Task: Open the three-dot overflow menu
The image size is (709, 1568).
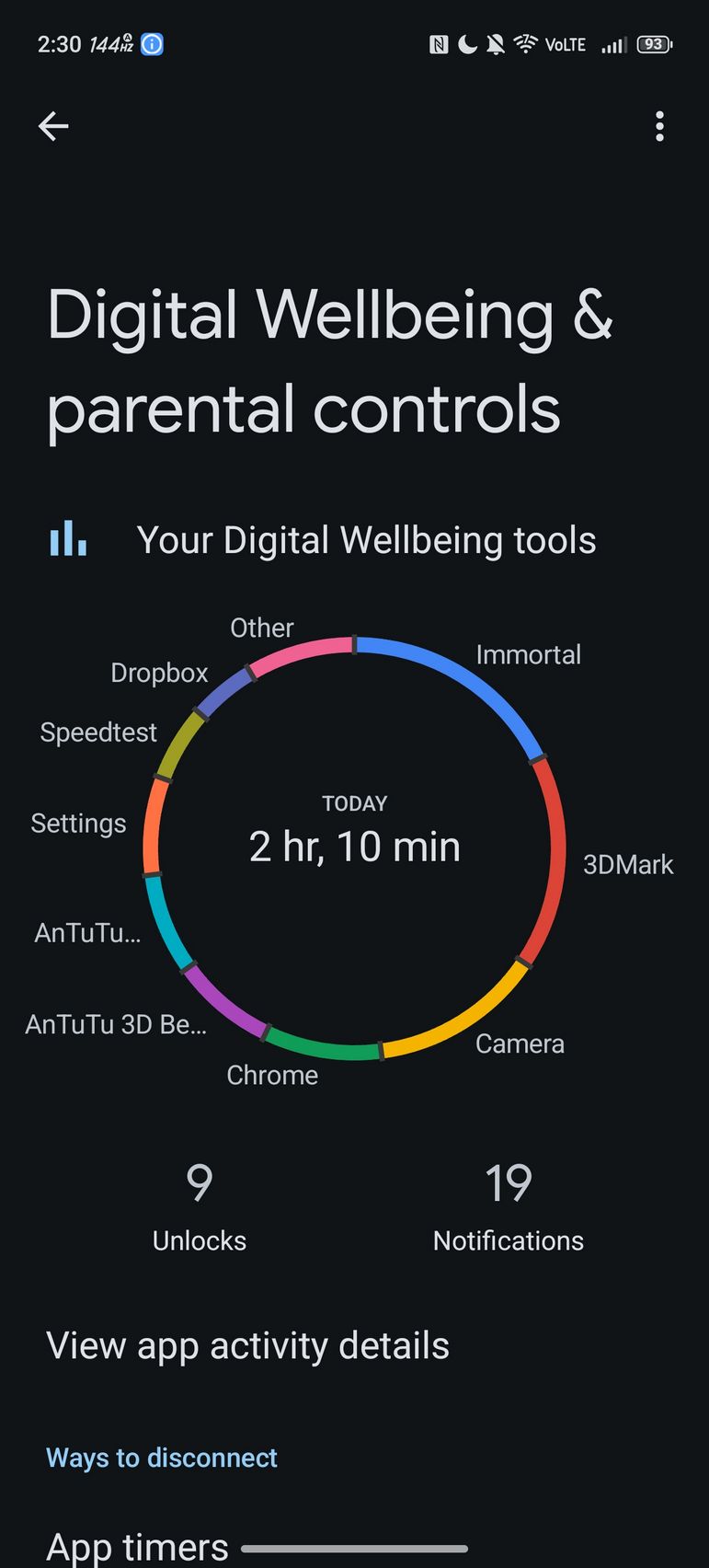Action: tap(659, 126)
